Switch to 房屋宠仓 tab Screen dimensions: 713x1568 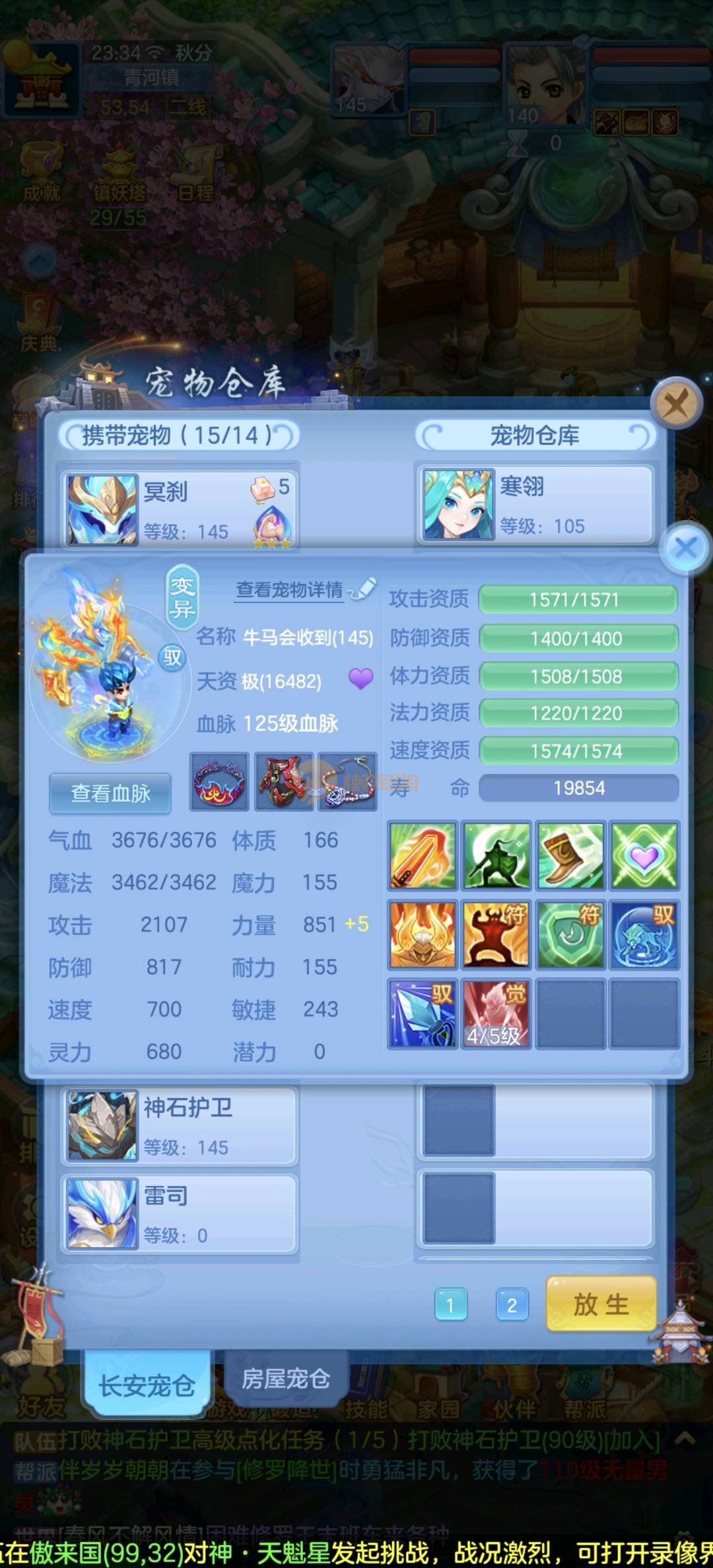285,1378
